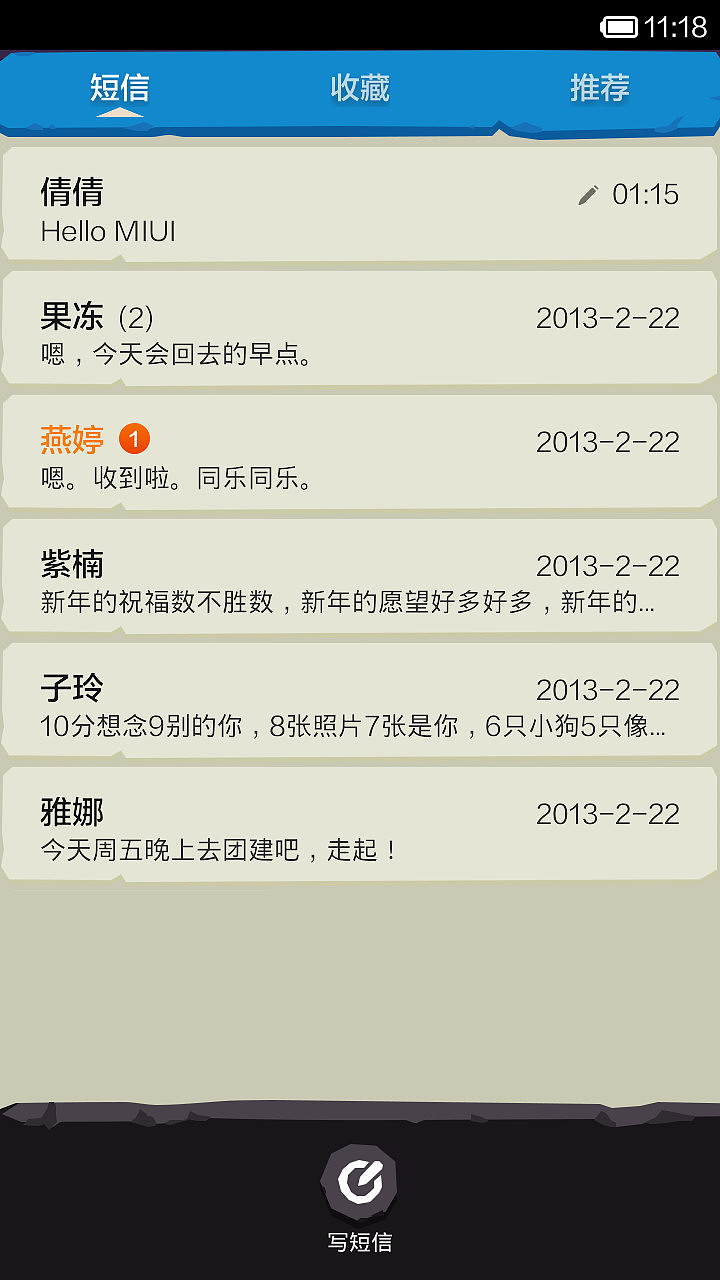Open the conversation with 子玲
Viewport: 720px width, 1280px height.
point(360,701)
